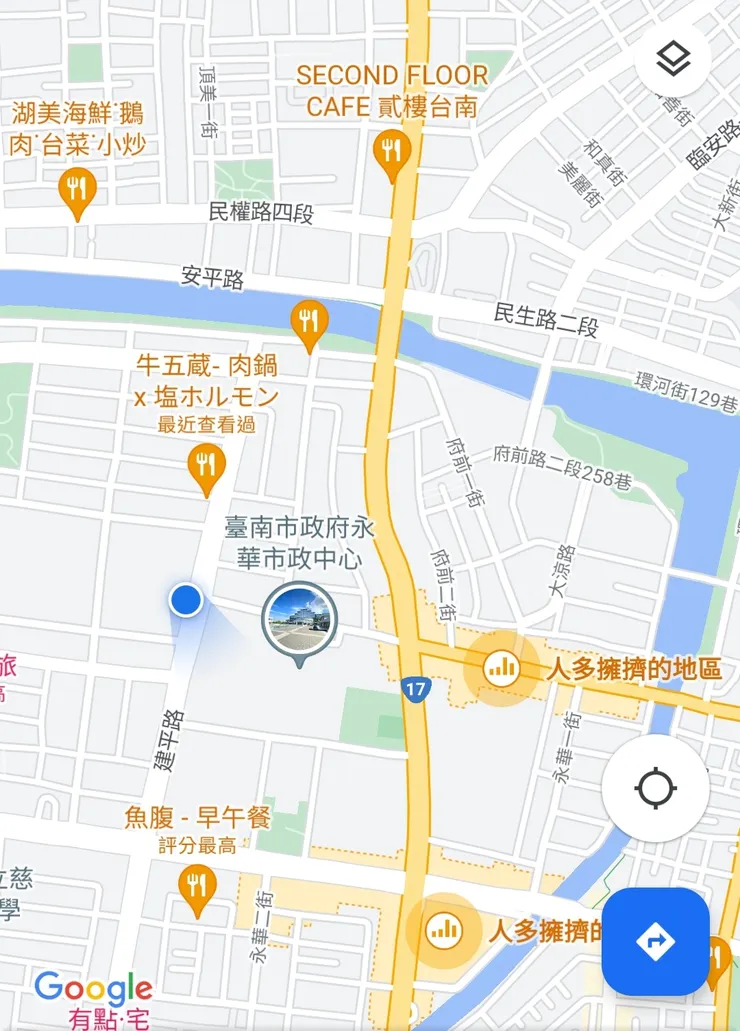
Task: Open the Google logo link
Action: [91, 988]
